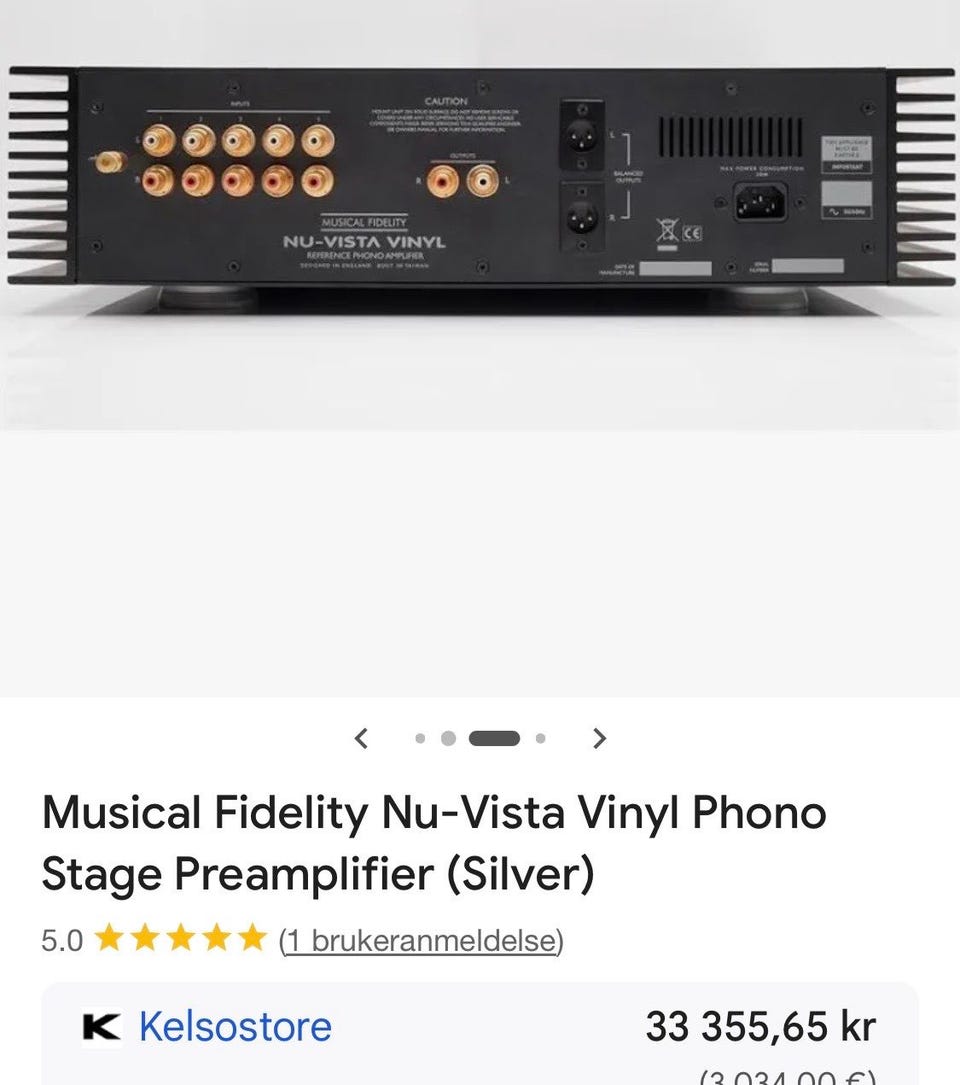Screen dimensions: 960x1085
Task: Open the Kelsostore offer
Action: (235, 1027)
